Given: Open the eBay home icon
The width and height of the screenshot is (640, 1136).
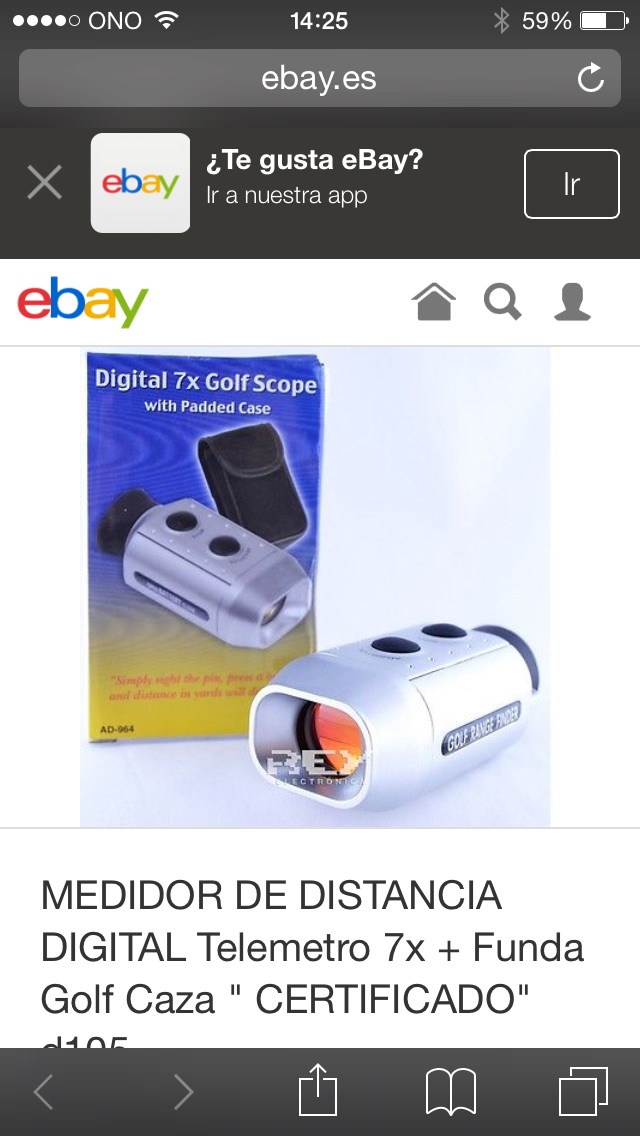Looking at the screenshot, I should (434, 302).
